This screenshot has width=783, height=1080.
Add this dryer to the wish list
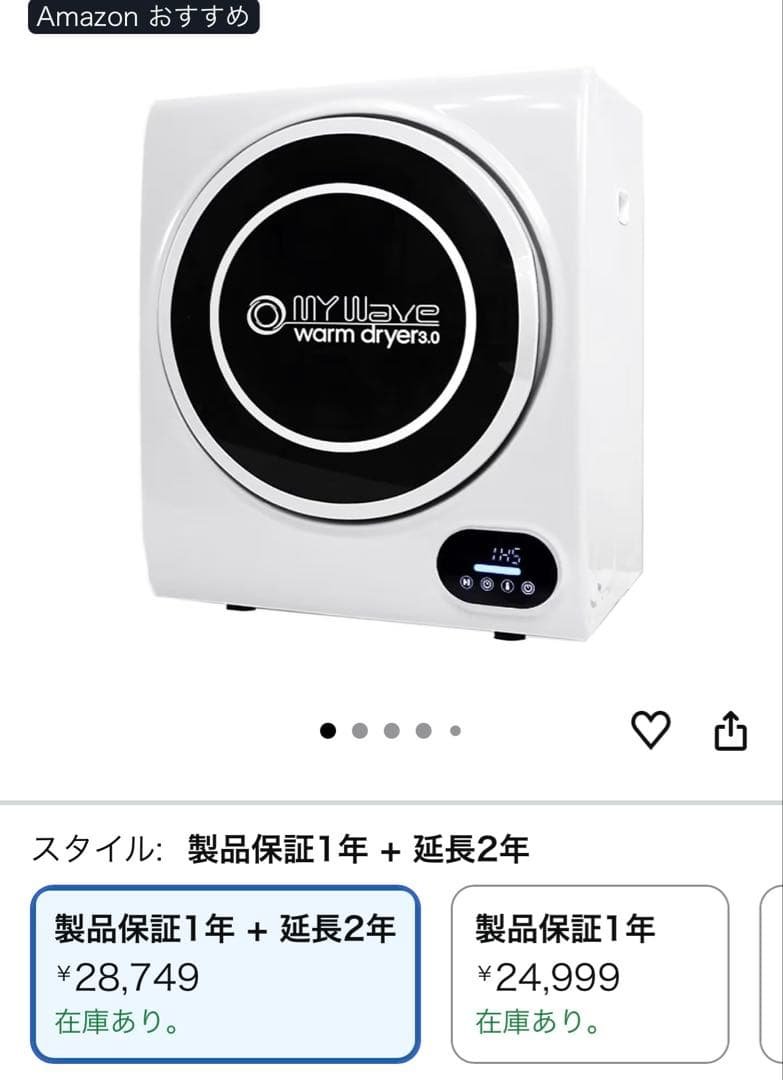(651, 731)
